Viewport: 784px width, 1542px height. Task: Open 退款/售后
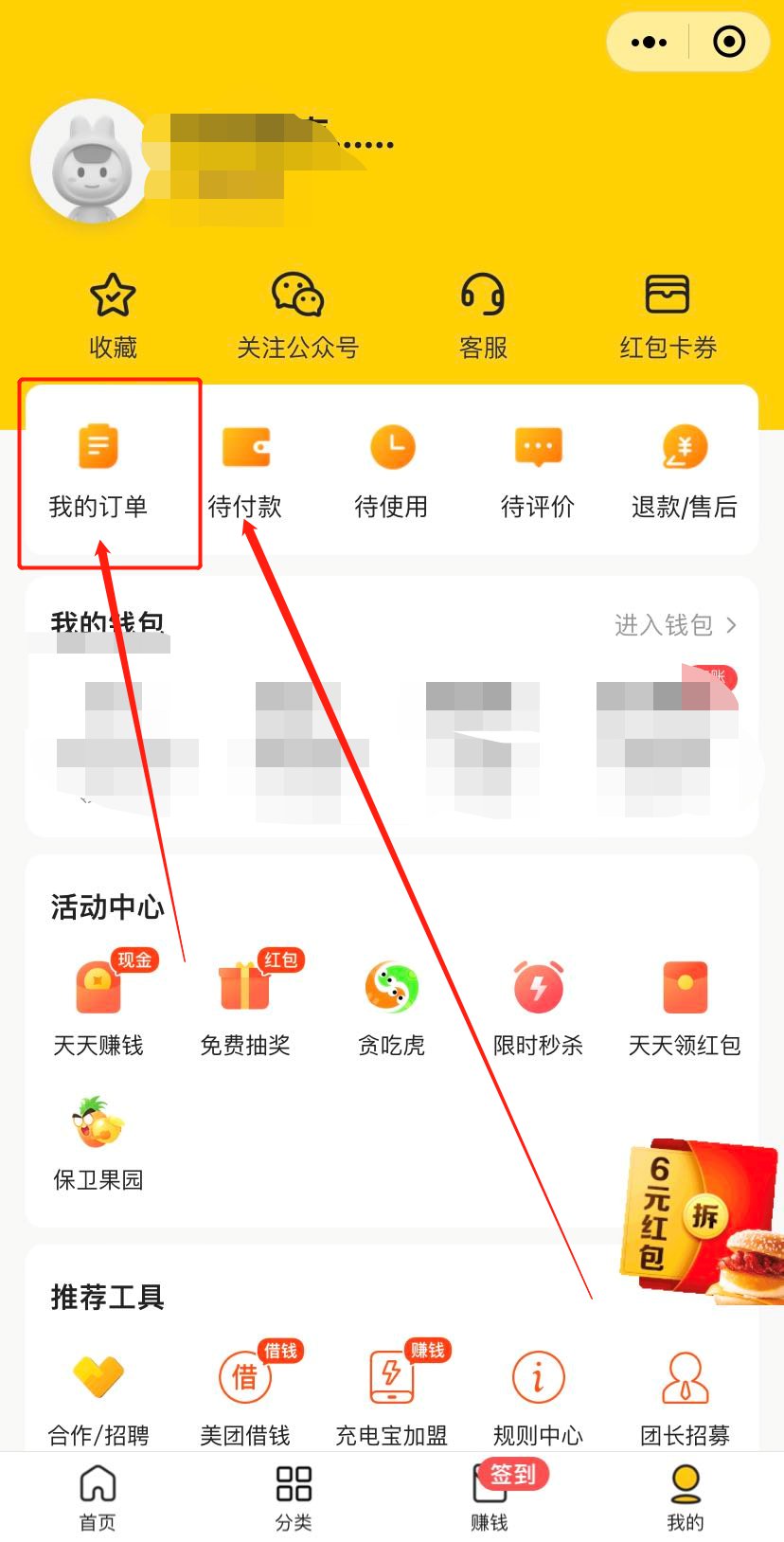(684, 471)
